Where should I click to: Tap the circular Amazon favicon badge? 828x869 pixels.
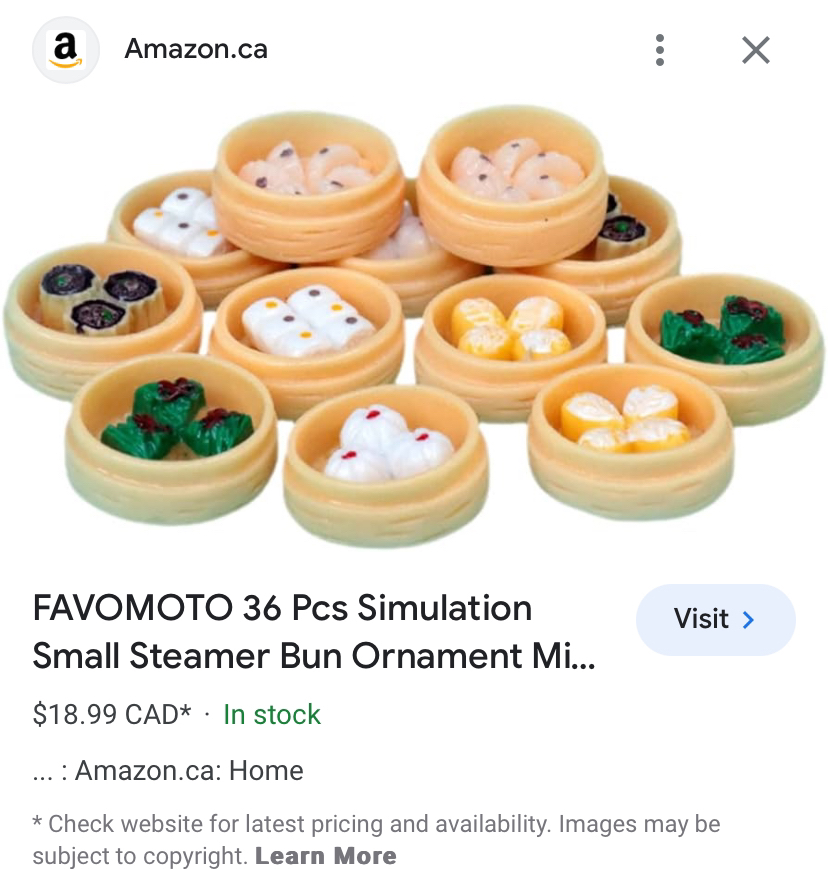click(66, 47)
